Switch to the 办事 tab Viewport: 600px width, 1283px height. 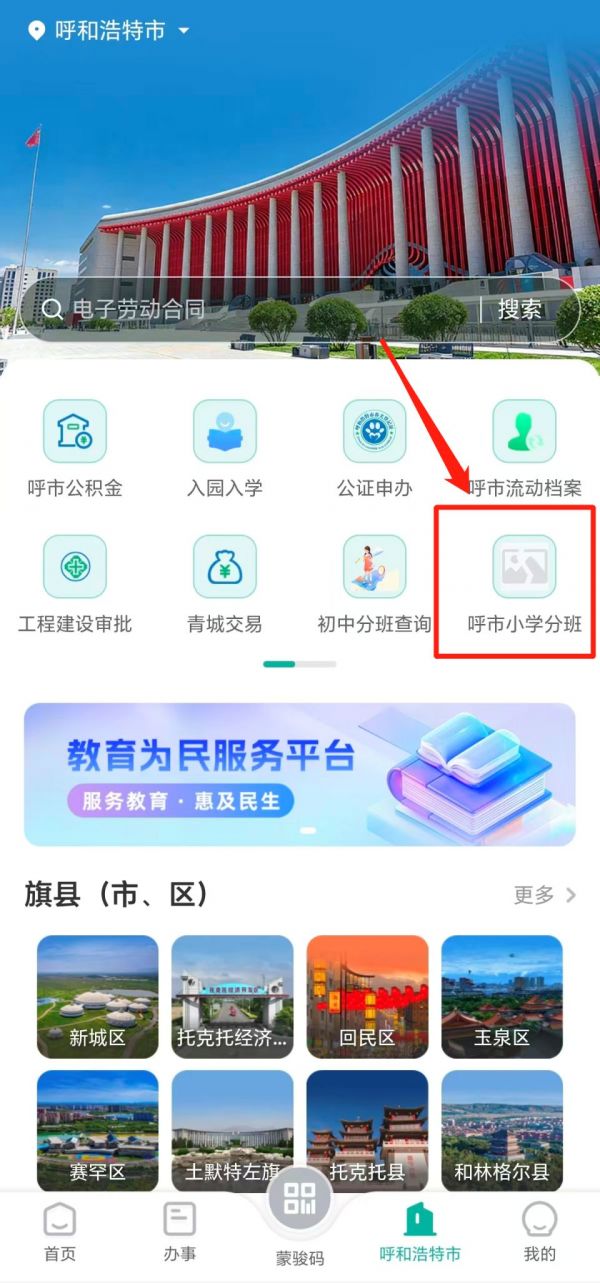[180, 1232]
